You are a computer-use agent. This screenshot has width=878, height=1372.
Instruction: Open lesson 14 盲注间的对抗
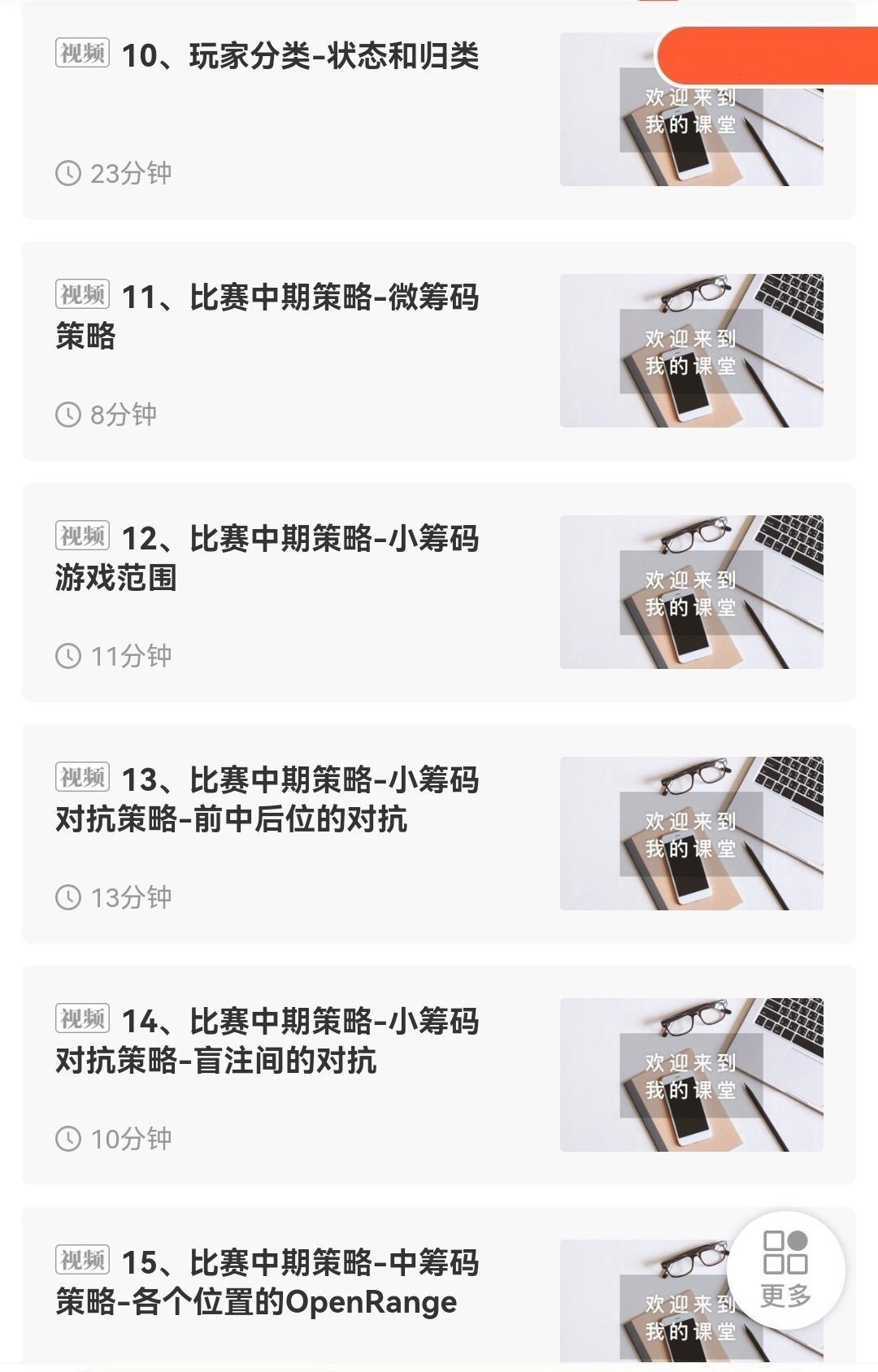point(299,1040)
